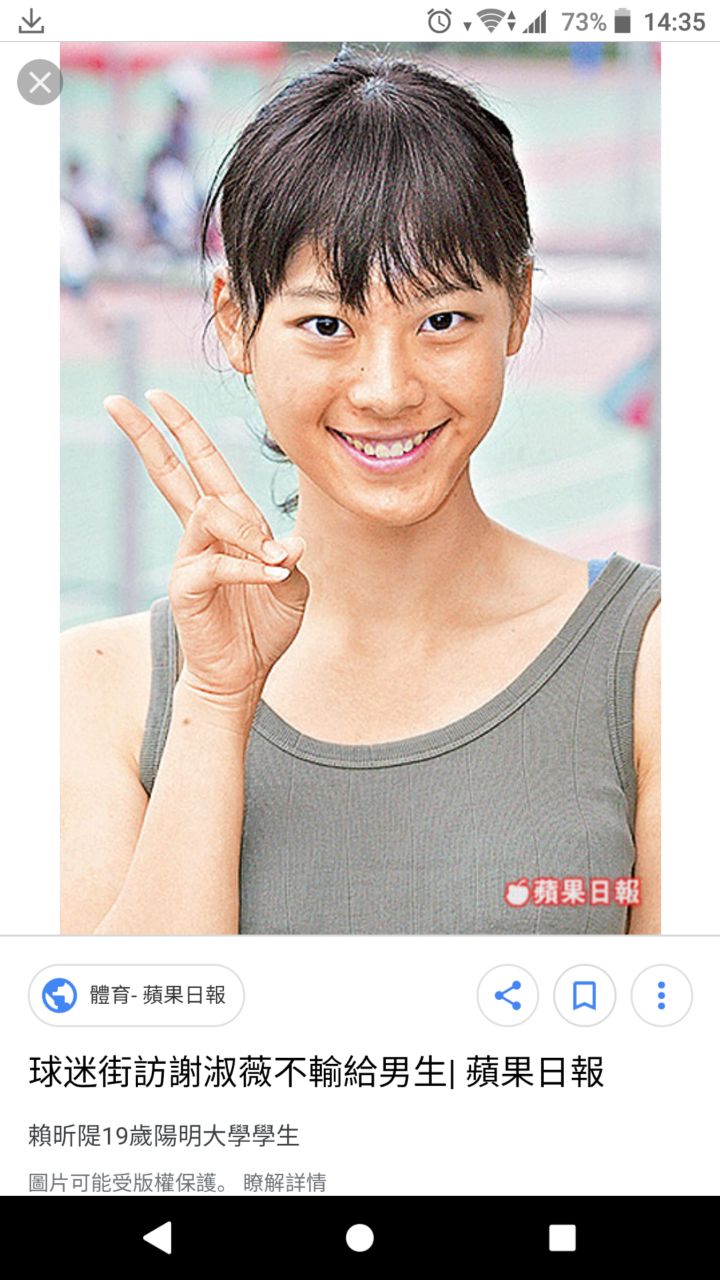This screenshot has width=720, height=1280.
Task: Close the image viewer
Action: click(x=40, y=82)
